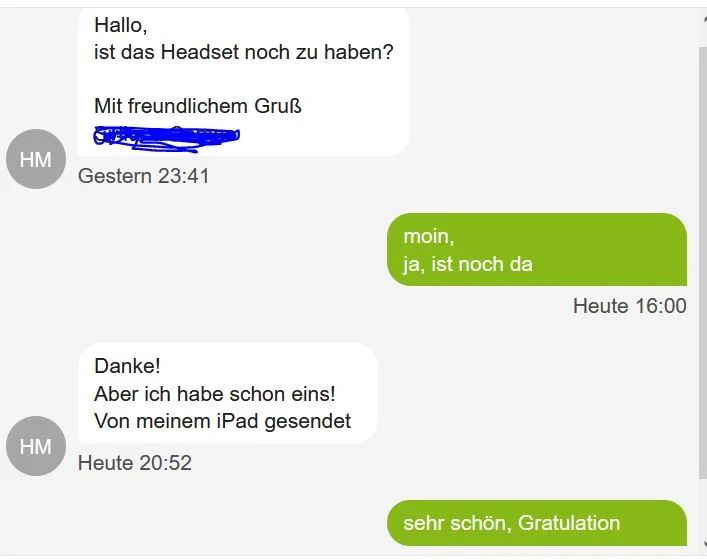Open HM's avatar beside the Headset question
This screenshot has width=707, height=560.
click(x=35, y=159)
